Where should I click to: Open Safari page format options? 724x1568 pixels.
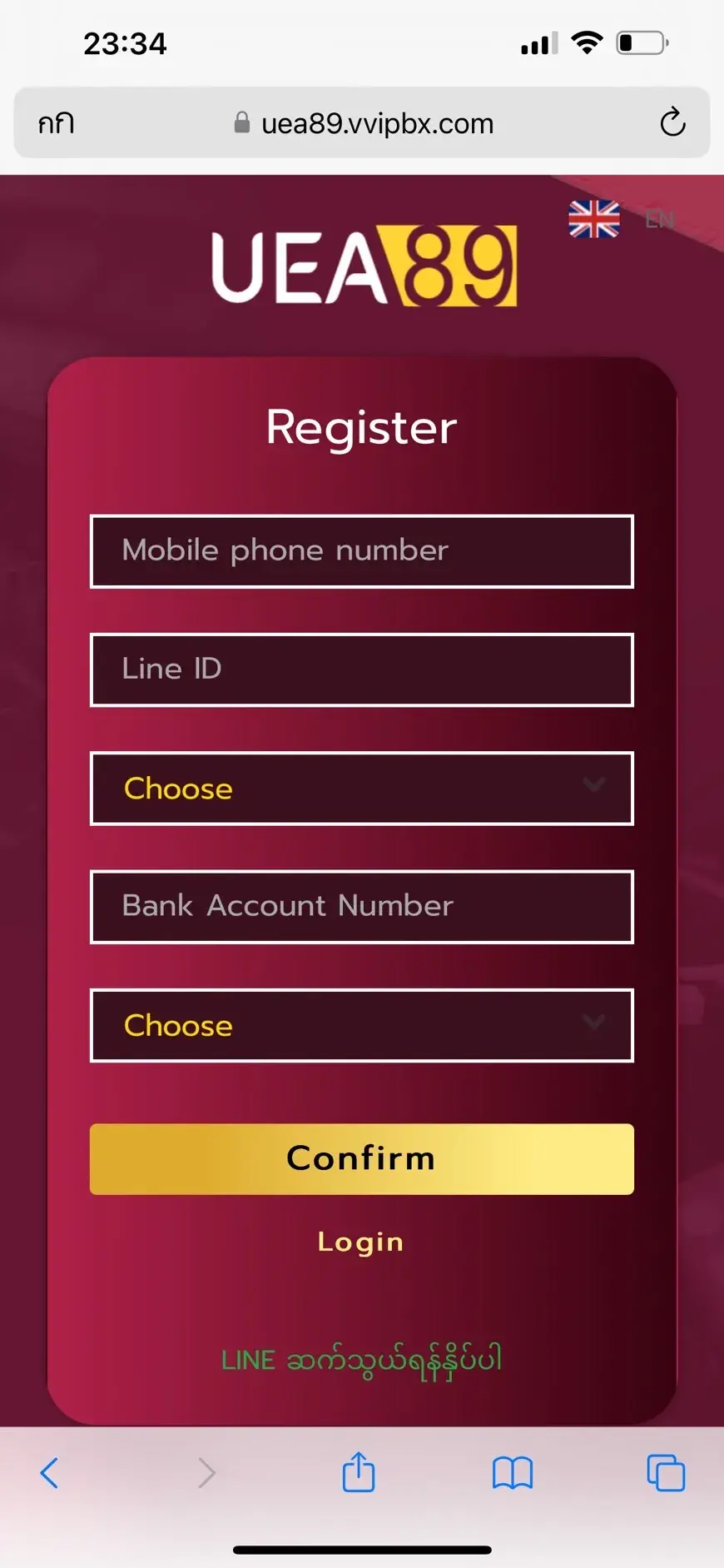57,123
